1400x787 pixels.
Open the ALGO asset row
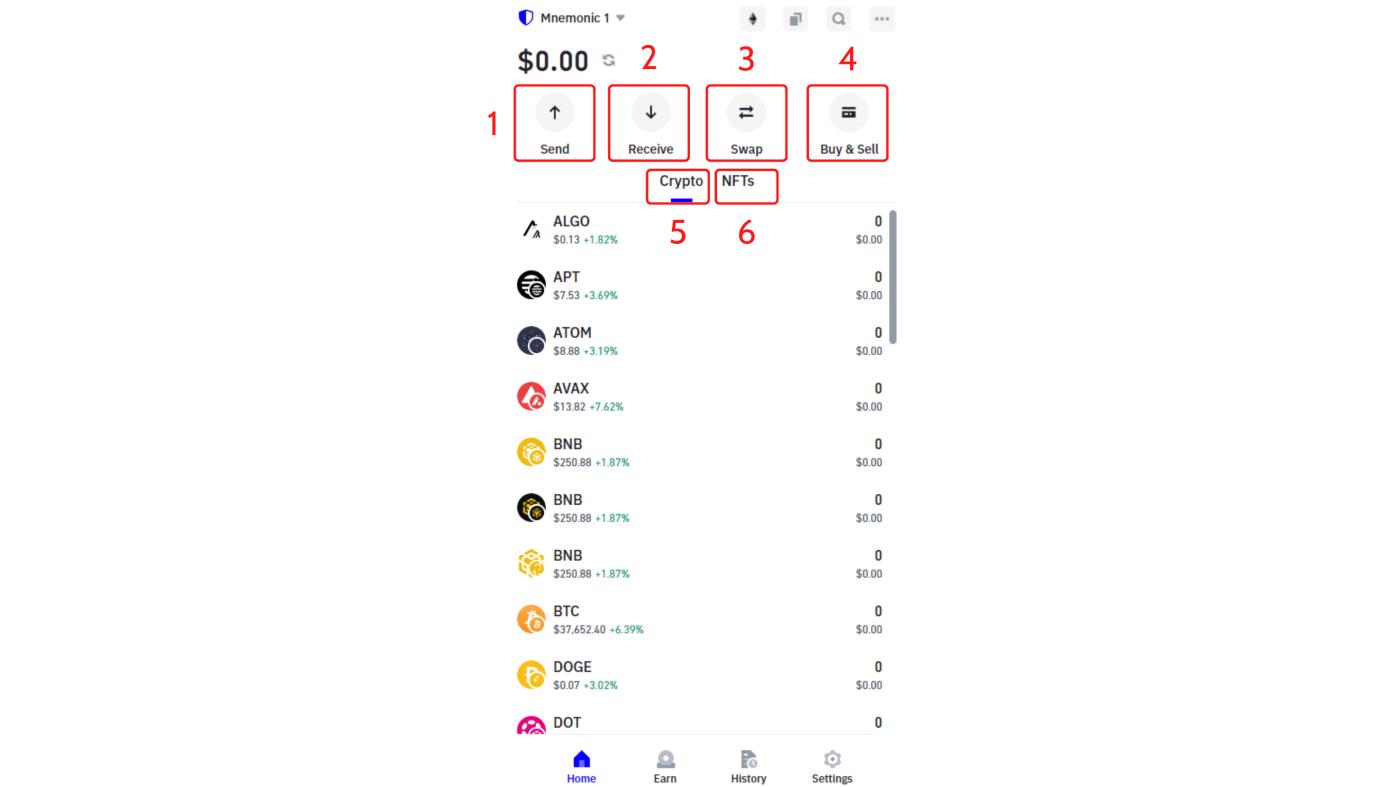click(700, 230)
